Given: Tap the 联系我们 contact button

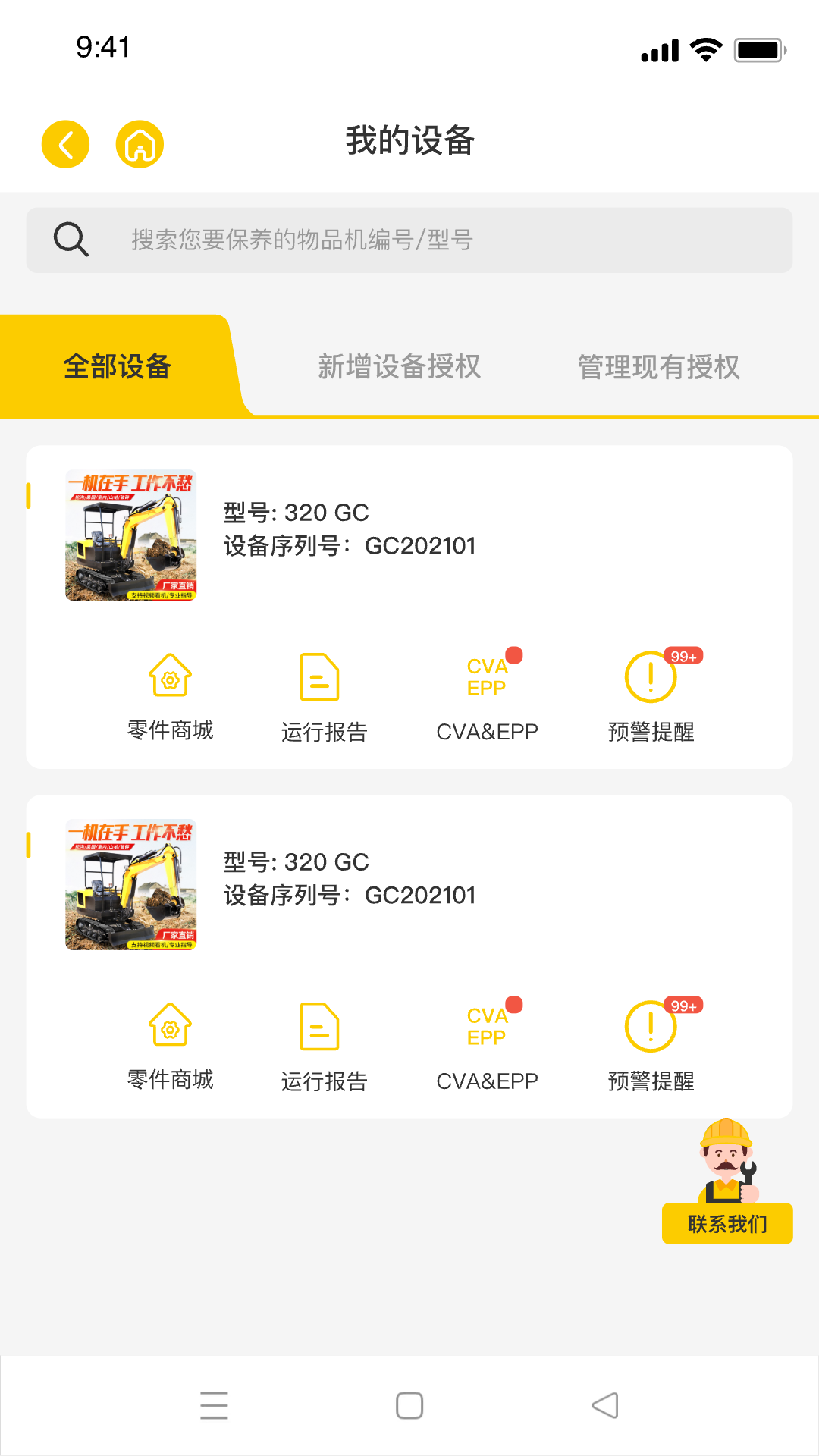Looking at the screenshot, I should pos(727,1222).
